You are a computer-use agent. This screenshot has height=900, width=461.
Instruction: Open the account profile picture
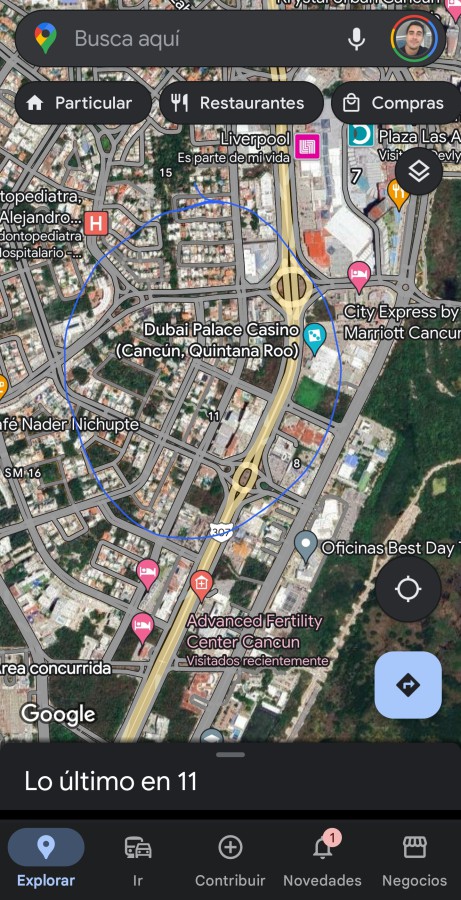[x=414, y=38]
